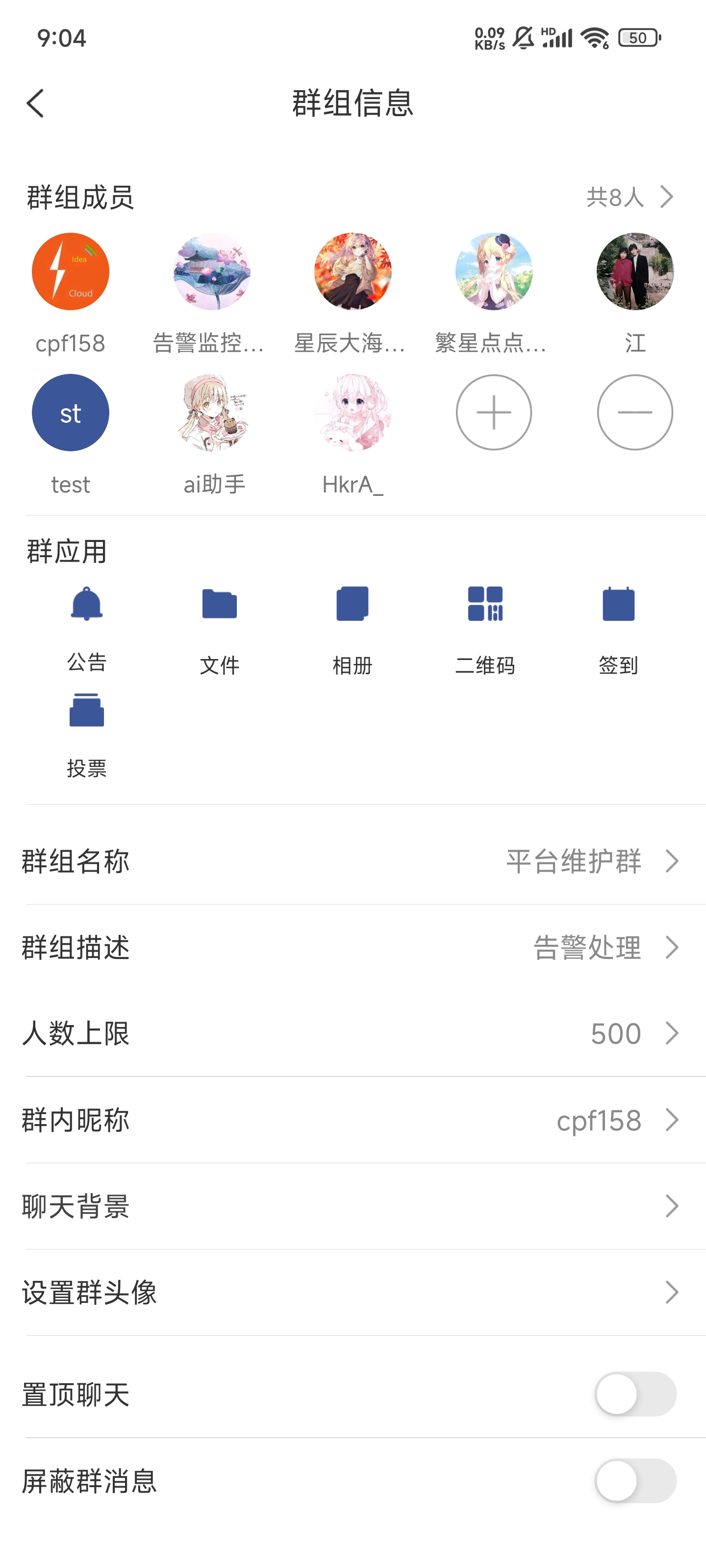Change the 人数上限 setting
This screenshot has width=706, height=1568.
coord(353,1033)
